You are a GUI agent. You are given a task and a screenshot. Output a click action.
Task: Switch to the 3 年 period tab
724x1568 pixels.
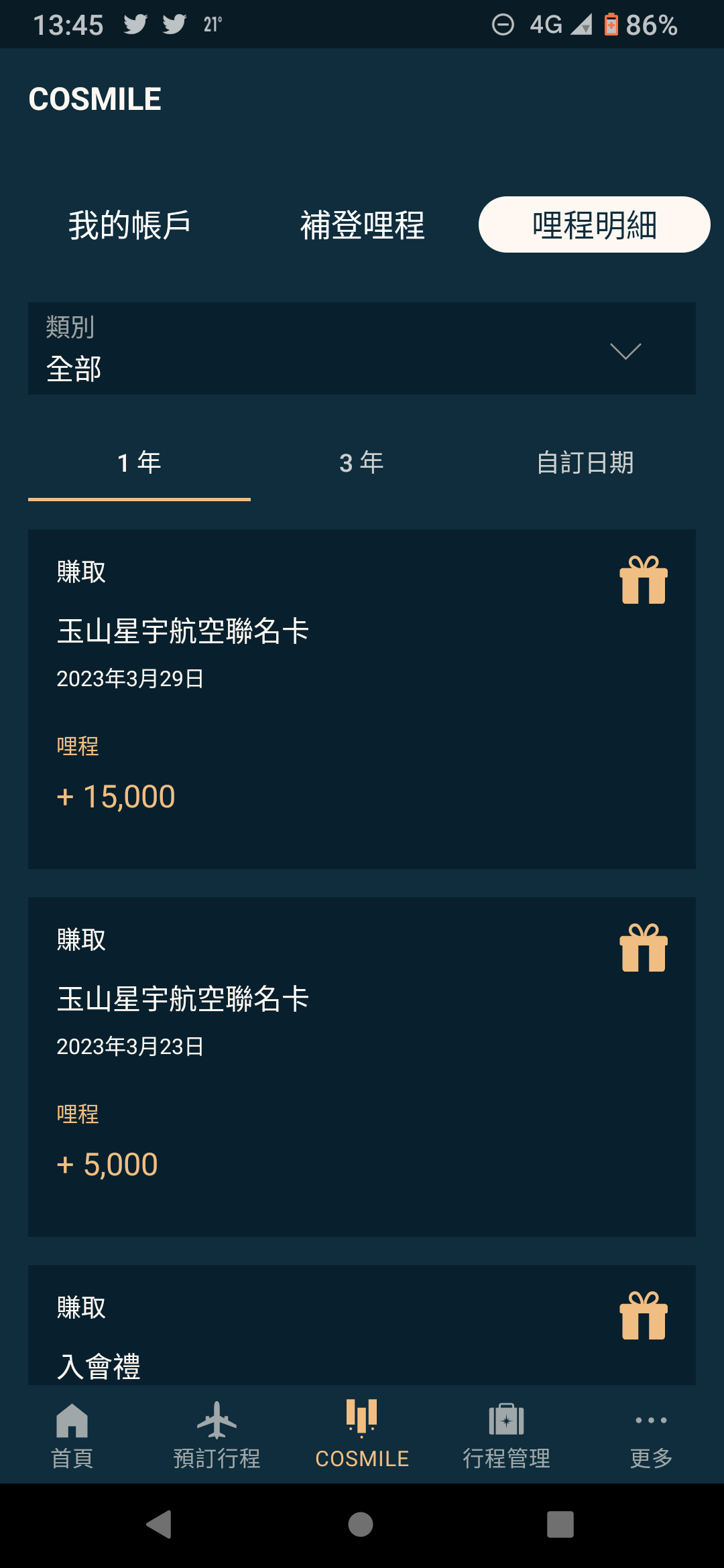coord(362,463)
